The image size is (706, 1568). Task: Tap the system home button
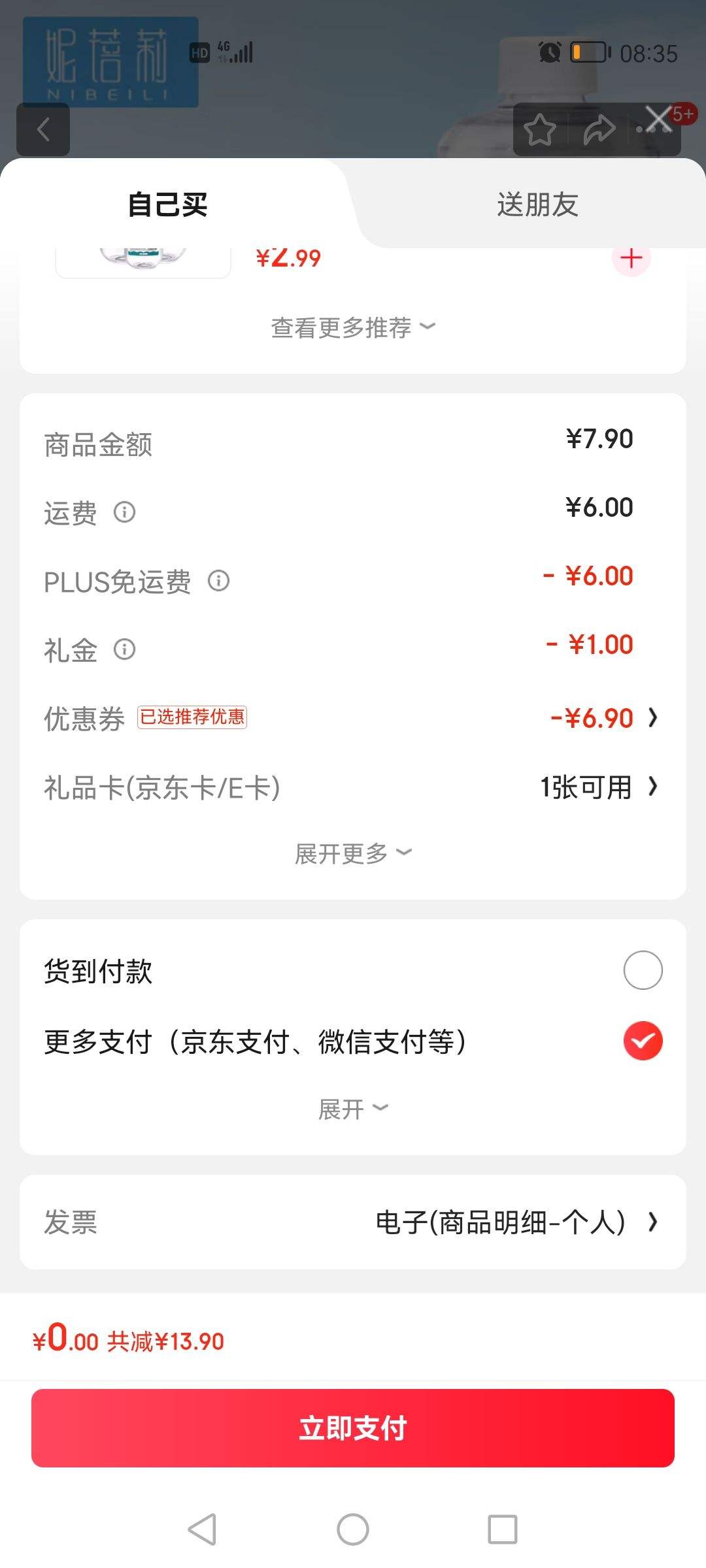[353, 1529]
